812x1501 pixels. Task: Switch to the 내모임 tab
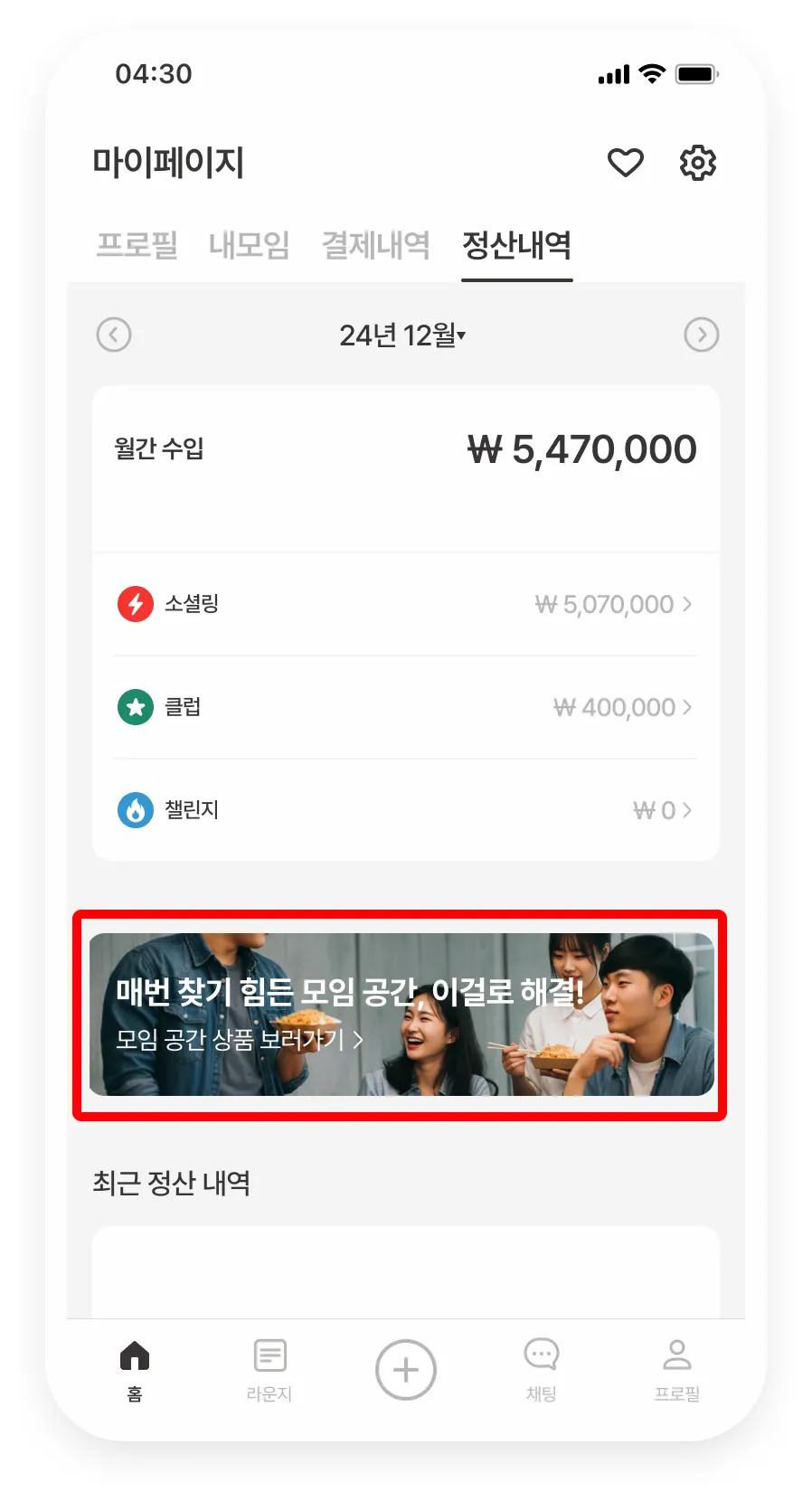click(249, 245)
